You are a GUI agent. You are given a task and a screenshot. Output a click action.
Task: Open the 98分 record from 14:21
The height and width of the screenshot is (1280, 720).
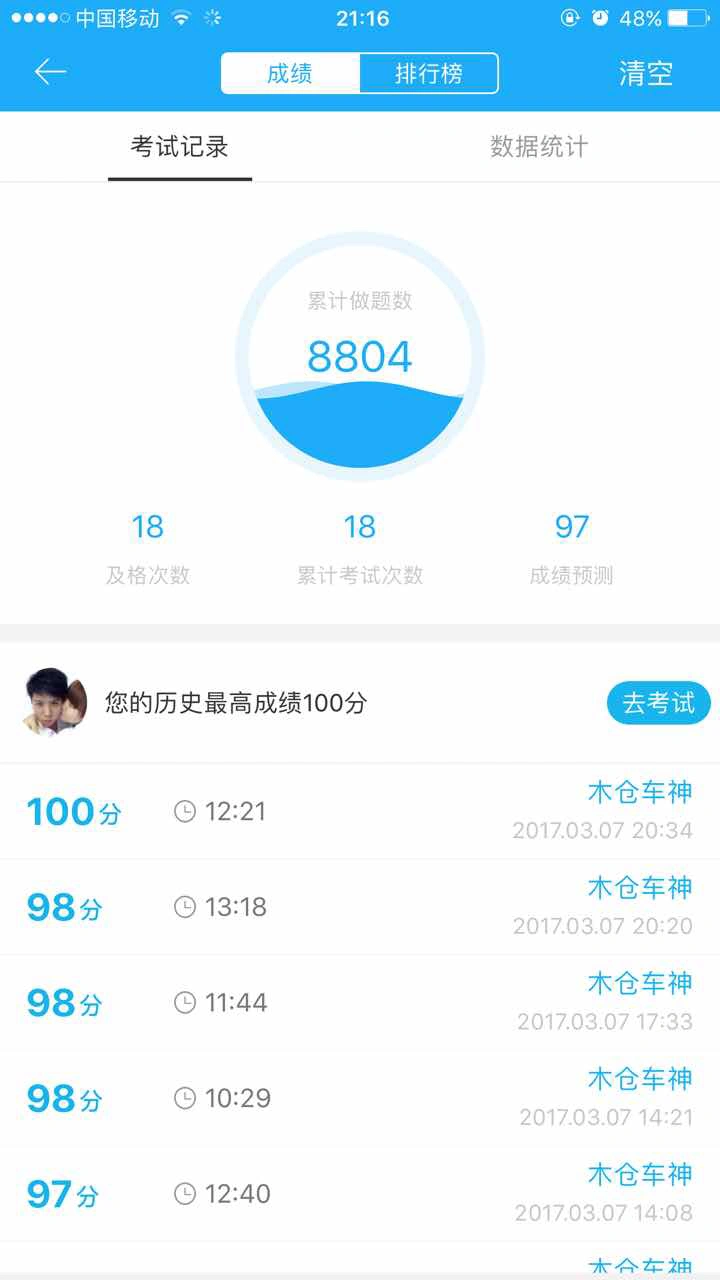pyautogui.click(x=360, y=1098)
